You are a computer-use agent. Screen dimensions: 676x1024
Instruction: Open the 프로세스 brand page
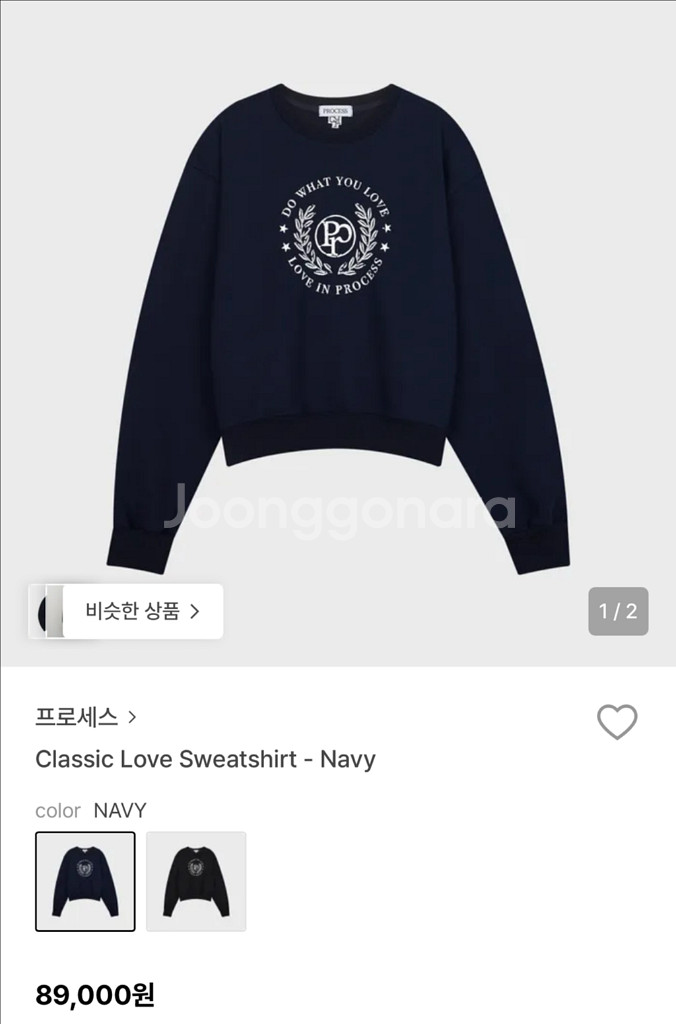click(86, 716)
